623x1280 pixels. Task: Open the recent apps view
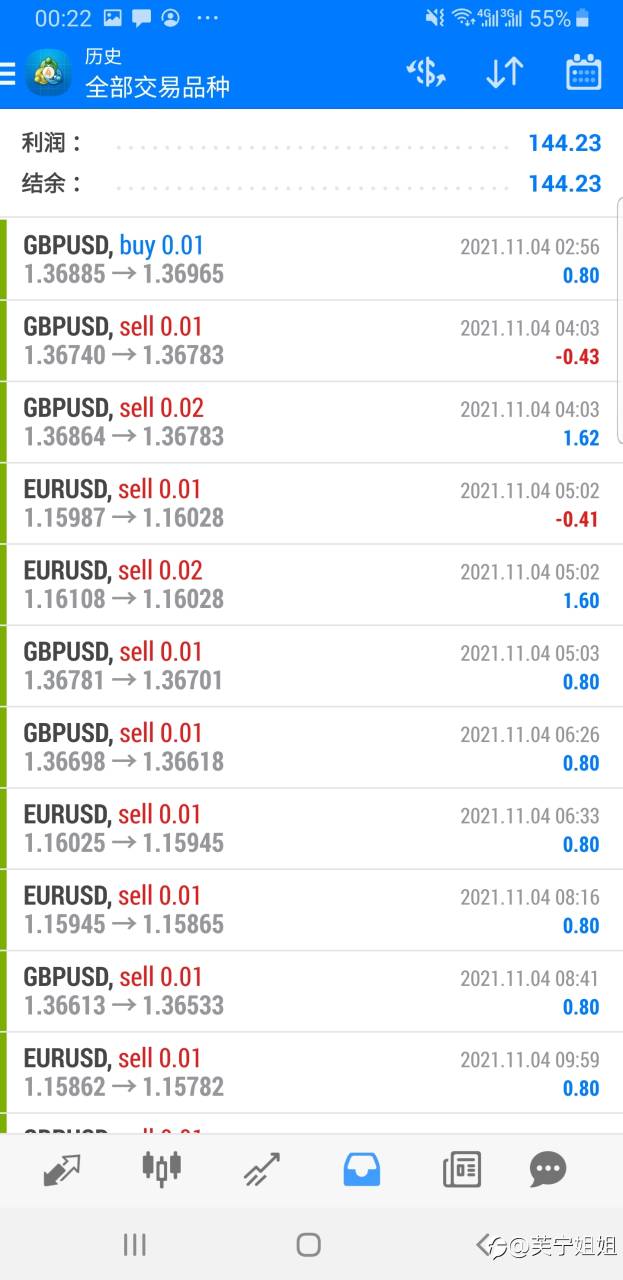(x=134, y=1244)
